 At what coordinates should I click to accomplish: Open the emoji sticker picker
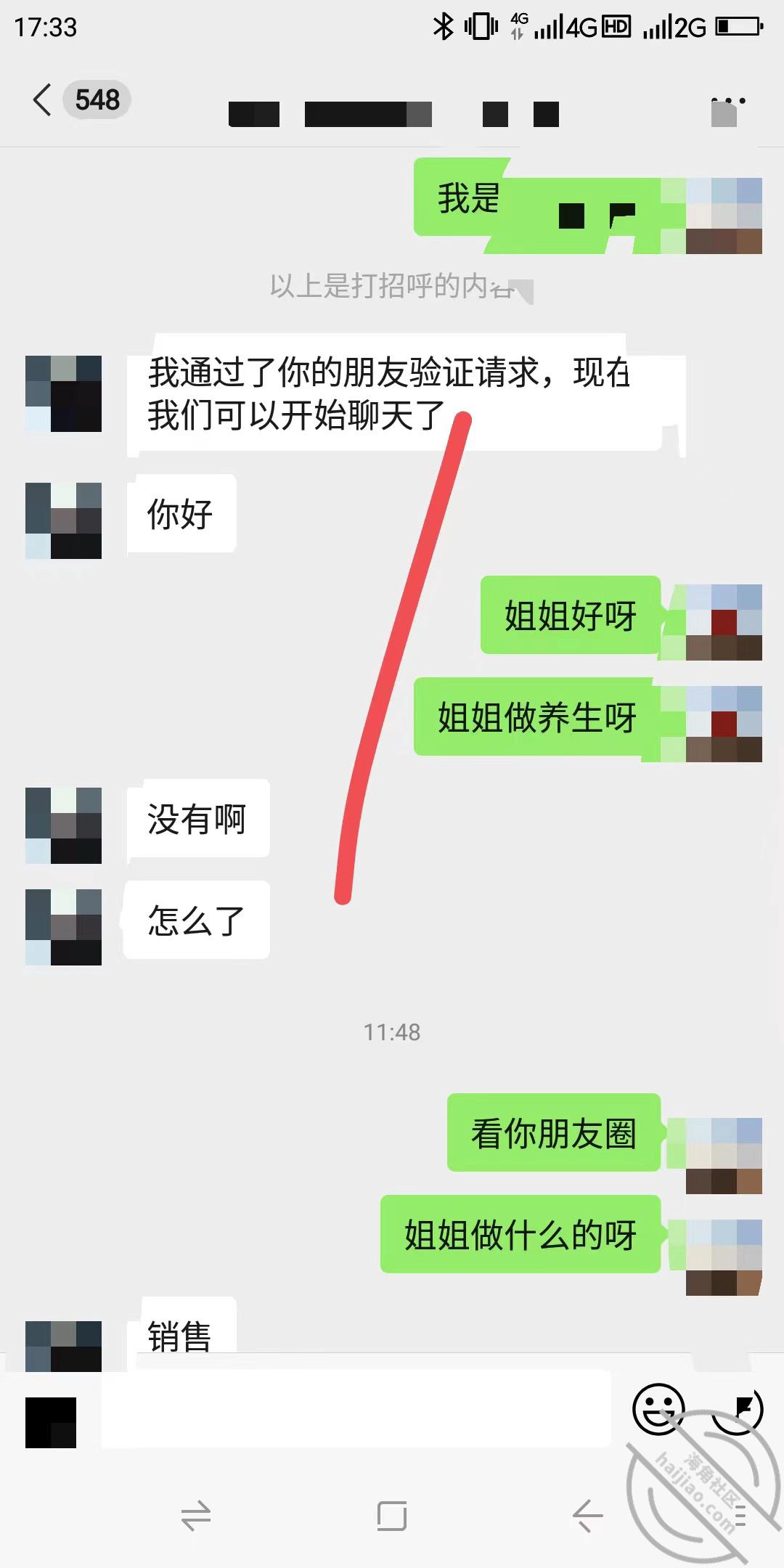point(658,1409)
